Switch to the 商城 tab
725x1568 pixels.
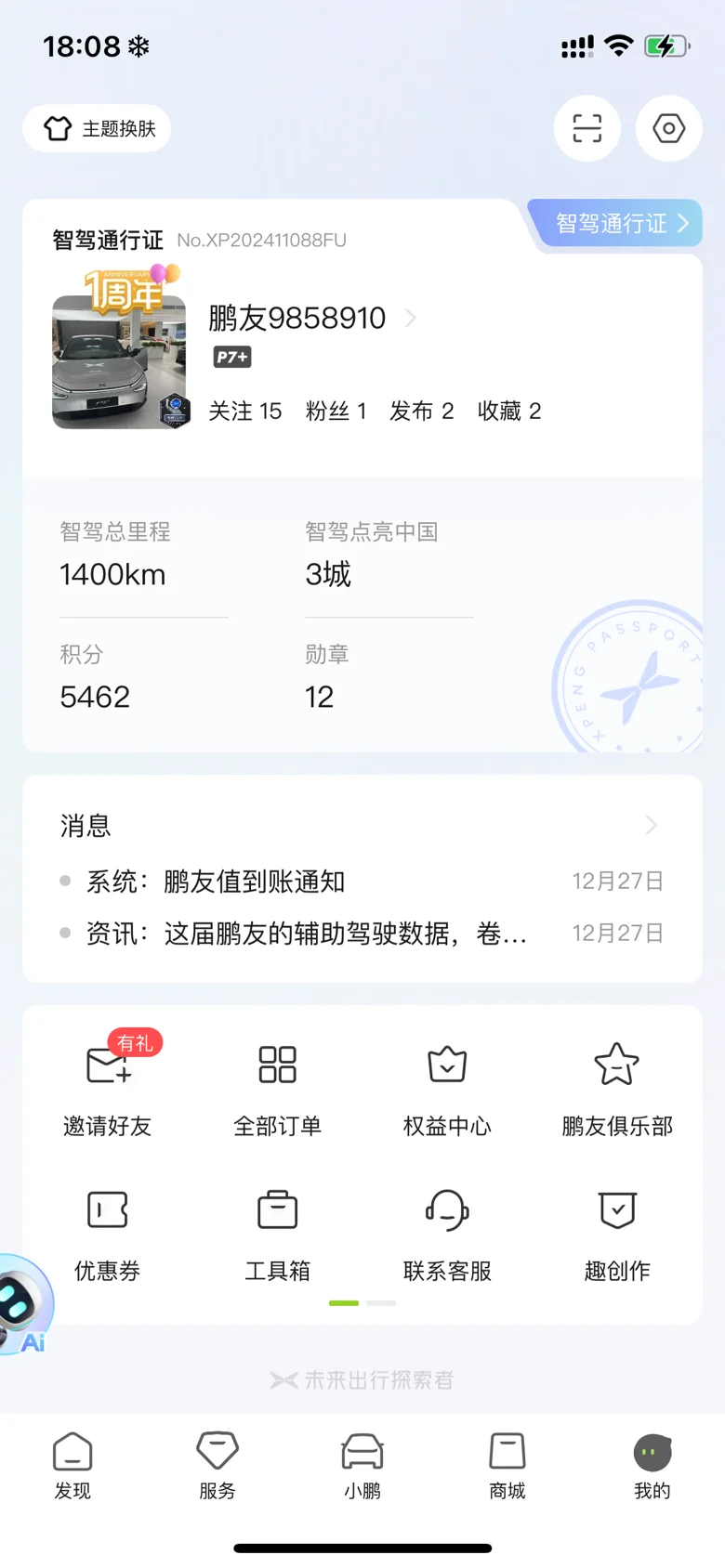[x=507, y=1465]
